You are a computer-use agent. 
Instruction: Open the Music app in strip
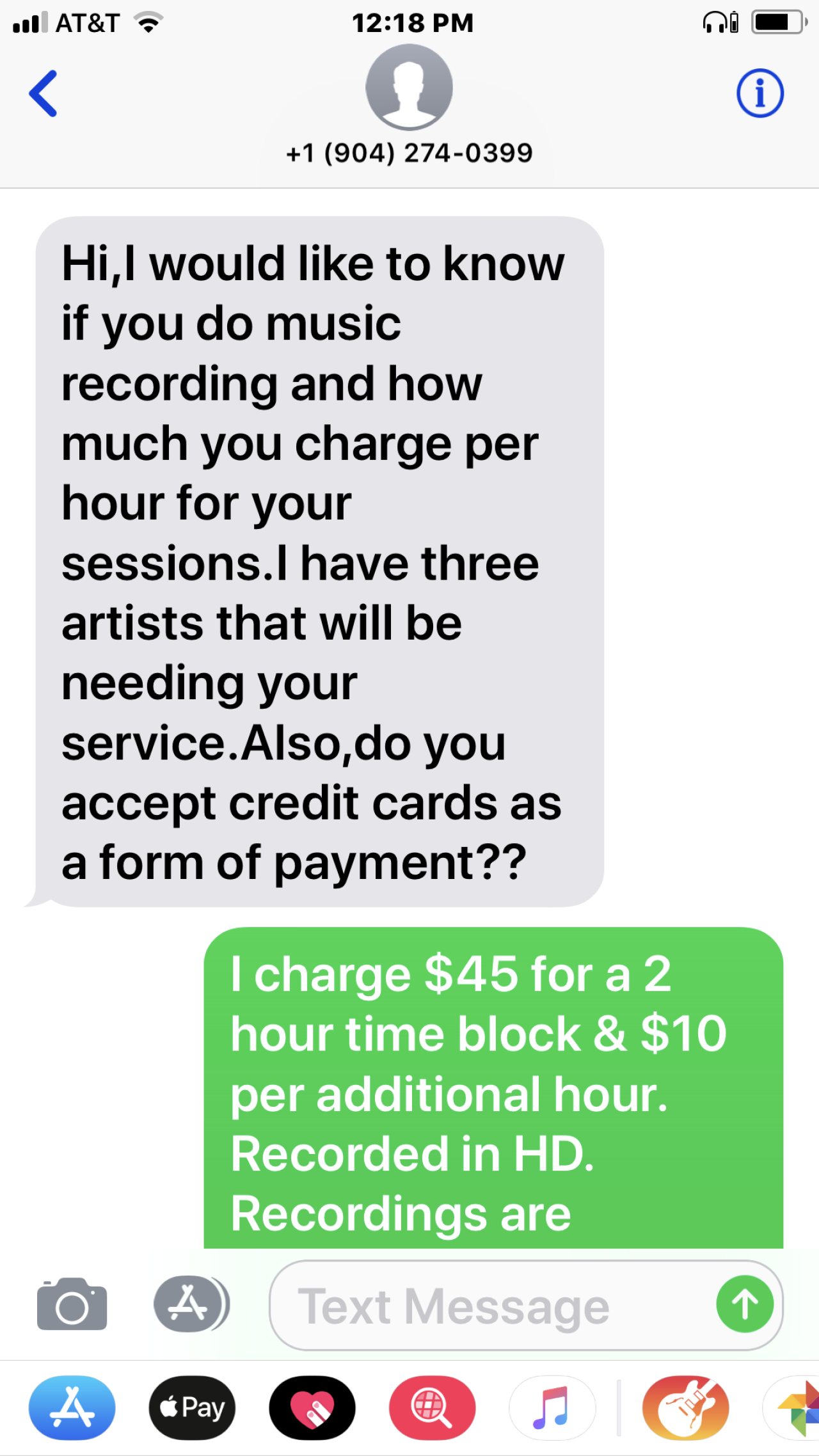[552, 1408]
